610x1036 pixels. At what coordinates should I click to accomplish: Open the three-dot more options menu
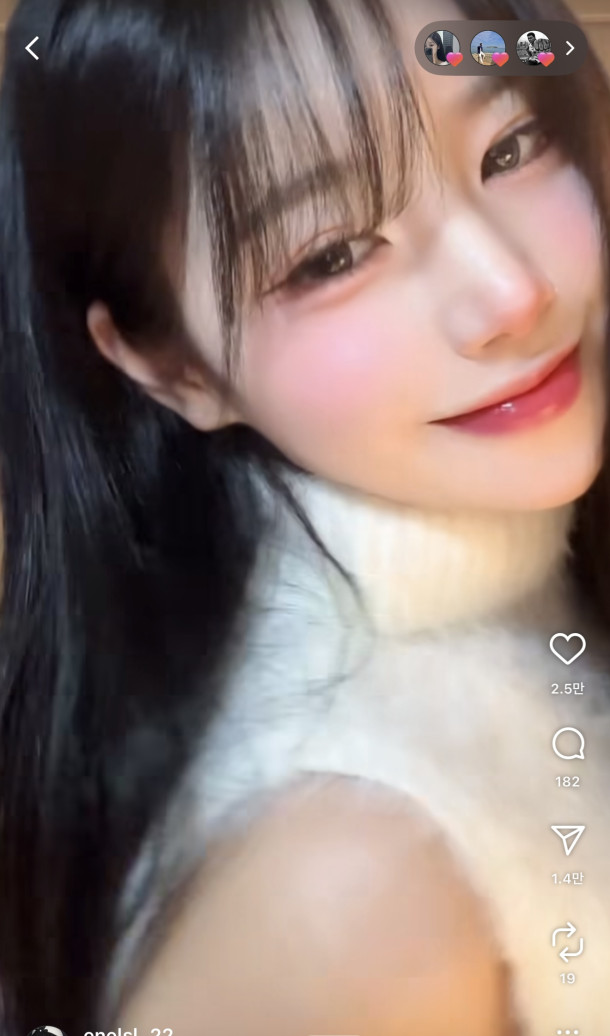[567, 1030]
